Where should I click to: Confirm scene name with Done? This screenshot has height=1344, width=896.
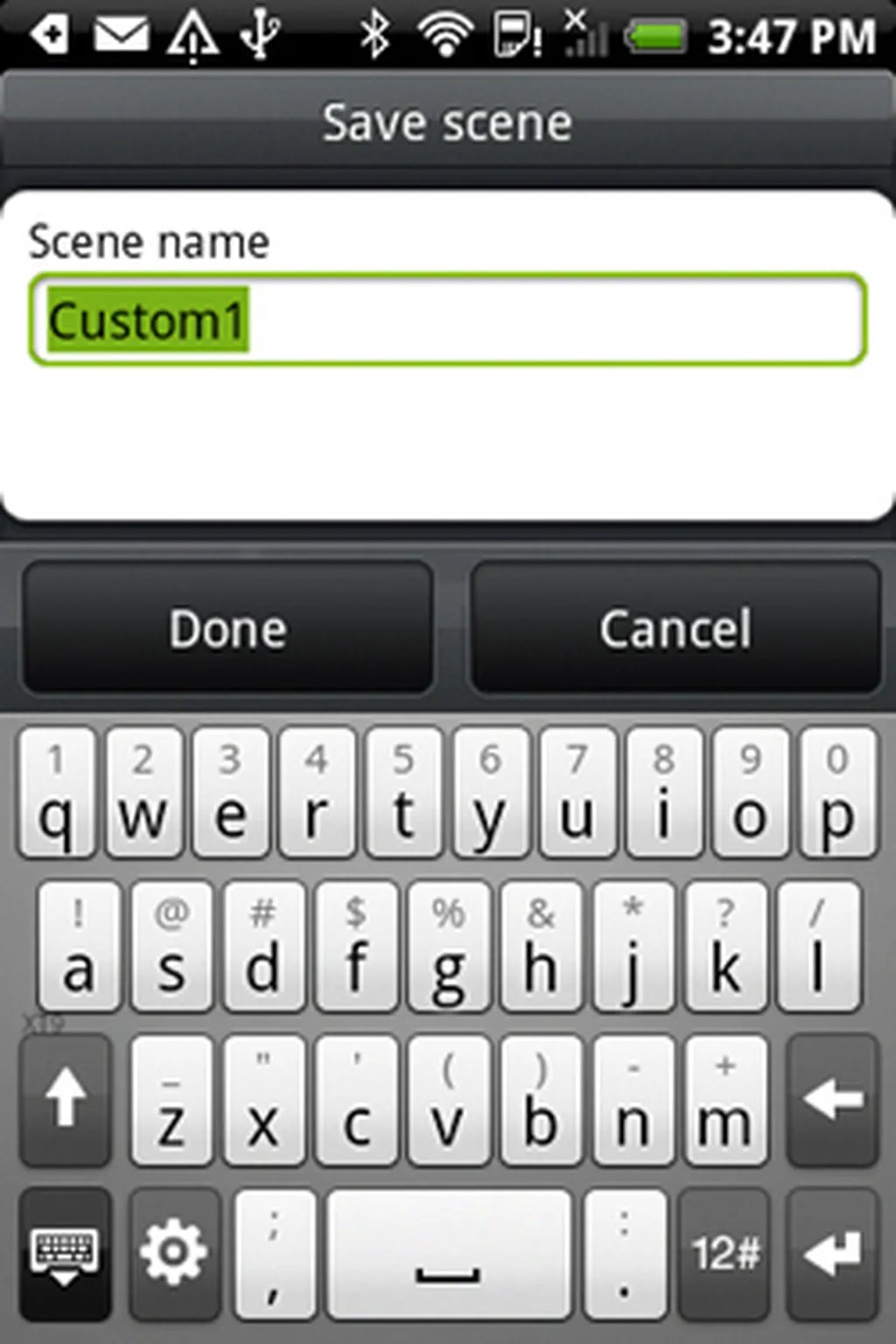[x=227, y=629]
